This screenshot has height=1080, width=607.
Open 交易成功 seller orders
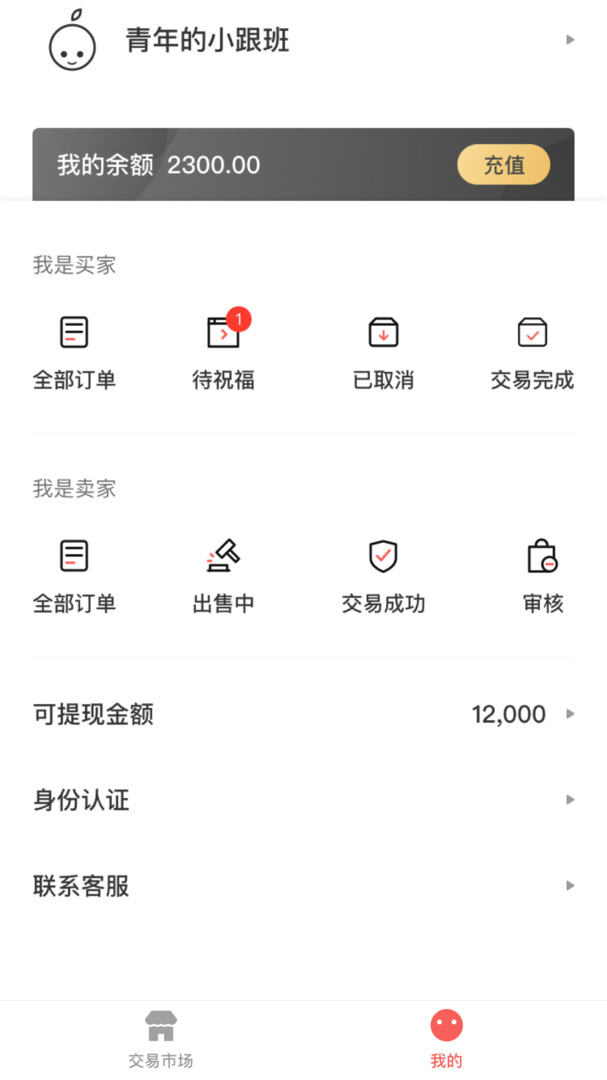(x=383, y=576)
